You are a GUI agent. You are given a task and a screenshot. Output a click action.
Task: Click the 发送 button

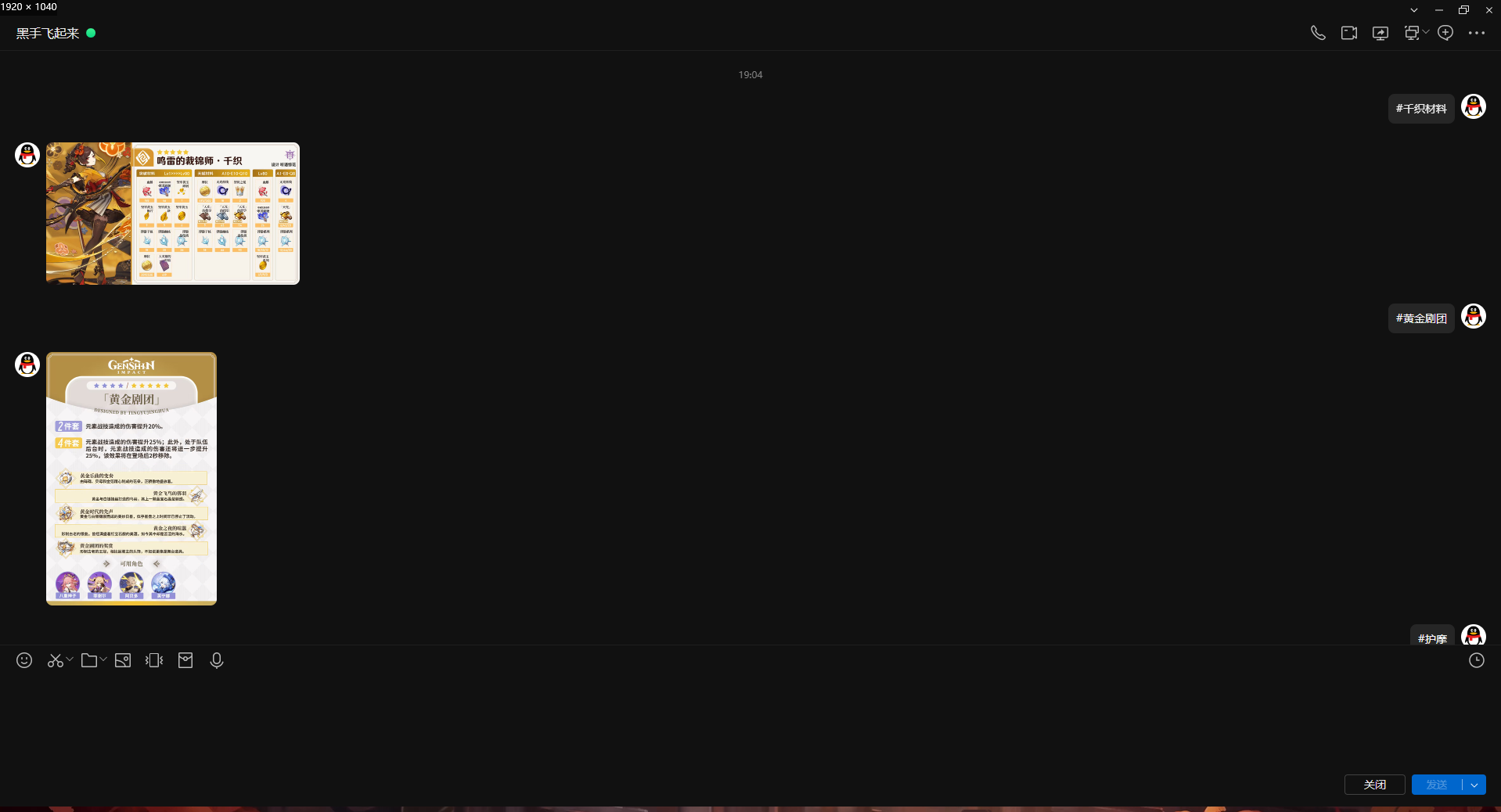(1436, 785)
